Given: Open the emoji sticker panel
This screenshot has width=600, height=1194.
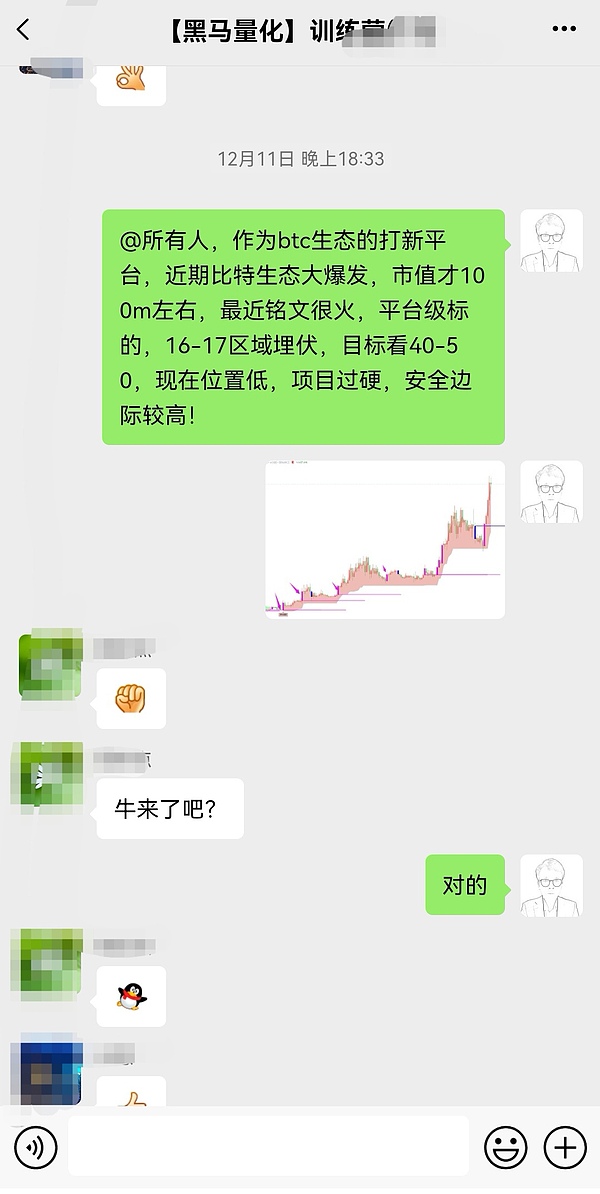Looking at the screenshot, I should point(505,1147).
